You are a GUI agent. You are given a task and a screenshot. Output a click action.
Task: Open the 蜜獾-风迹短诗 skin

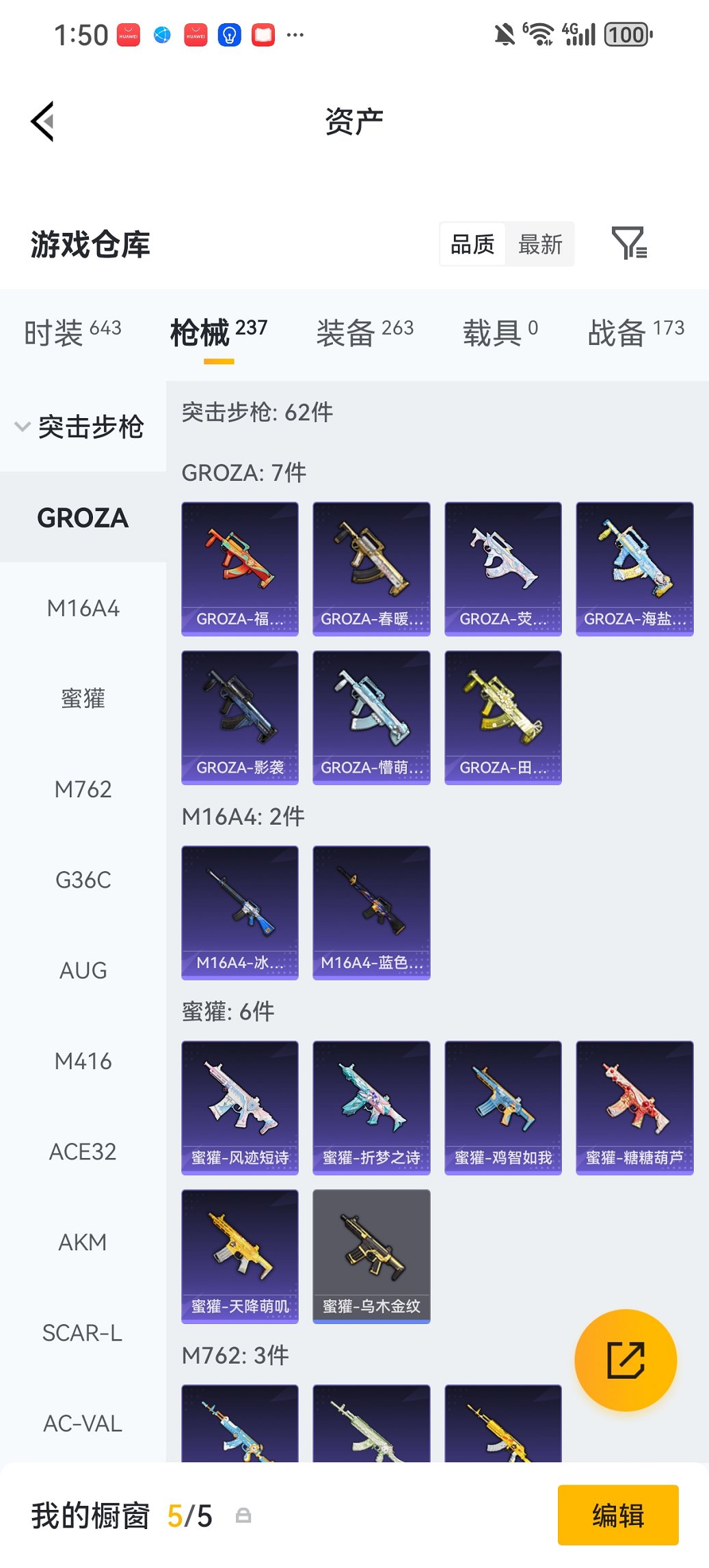[240, 1108]
